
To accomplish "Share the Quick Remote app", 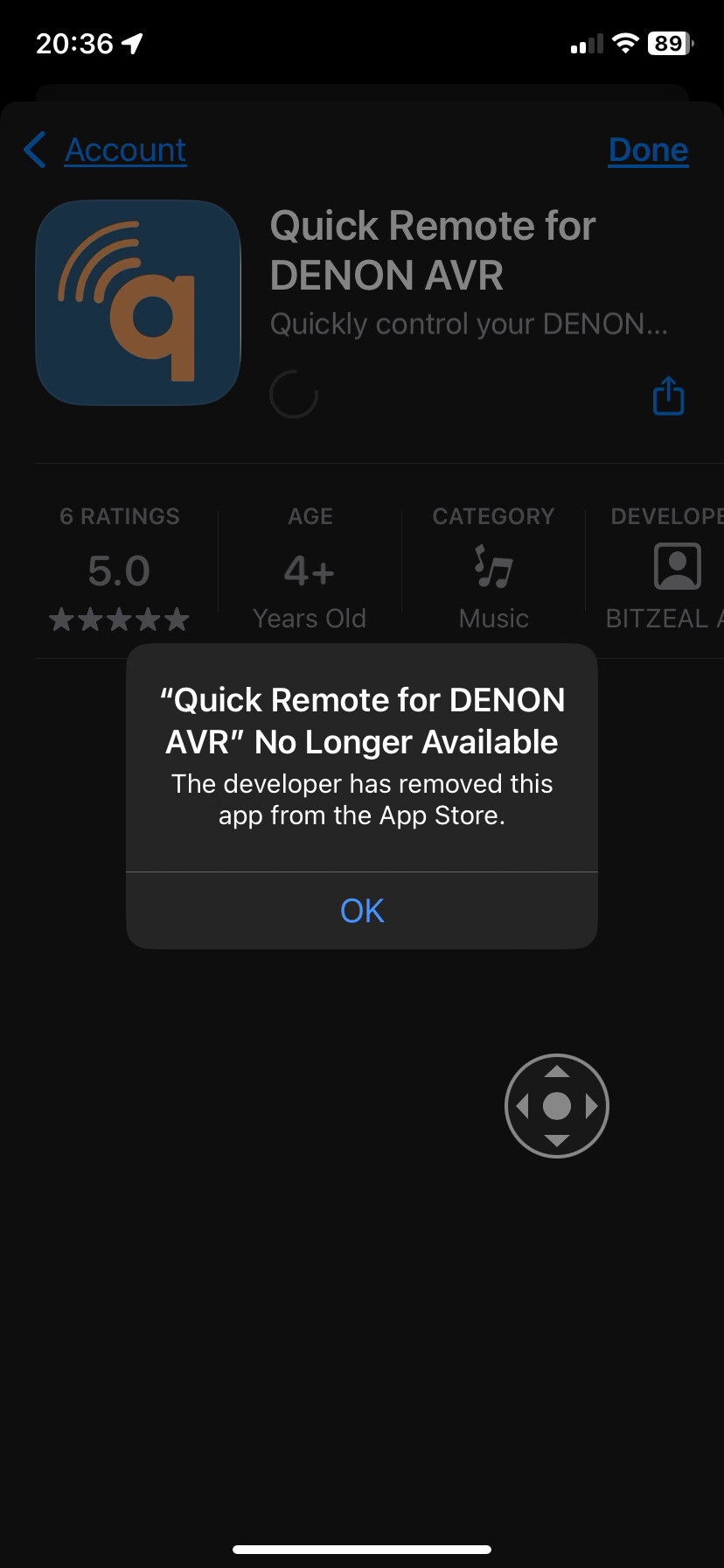I will point(668,396).
